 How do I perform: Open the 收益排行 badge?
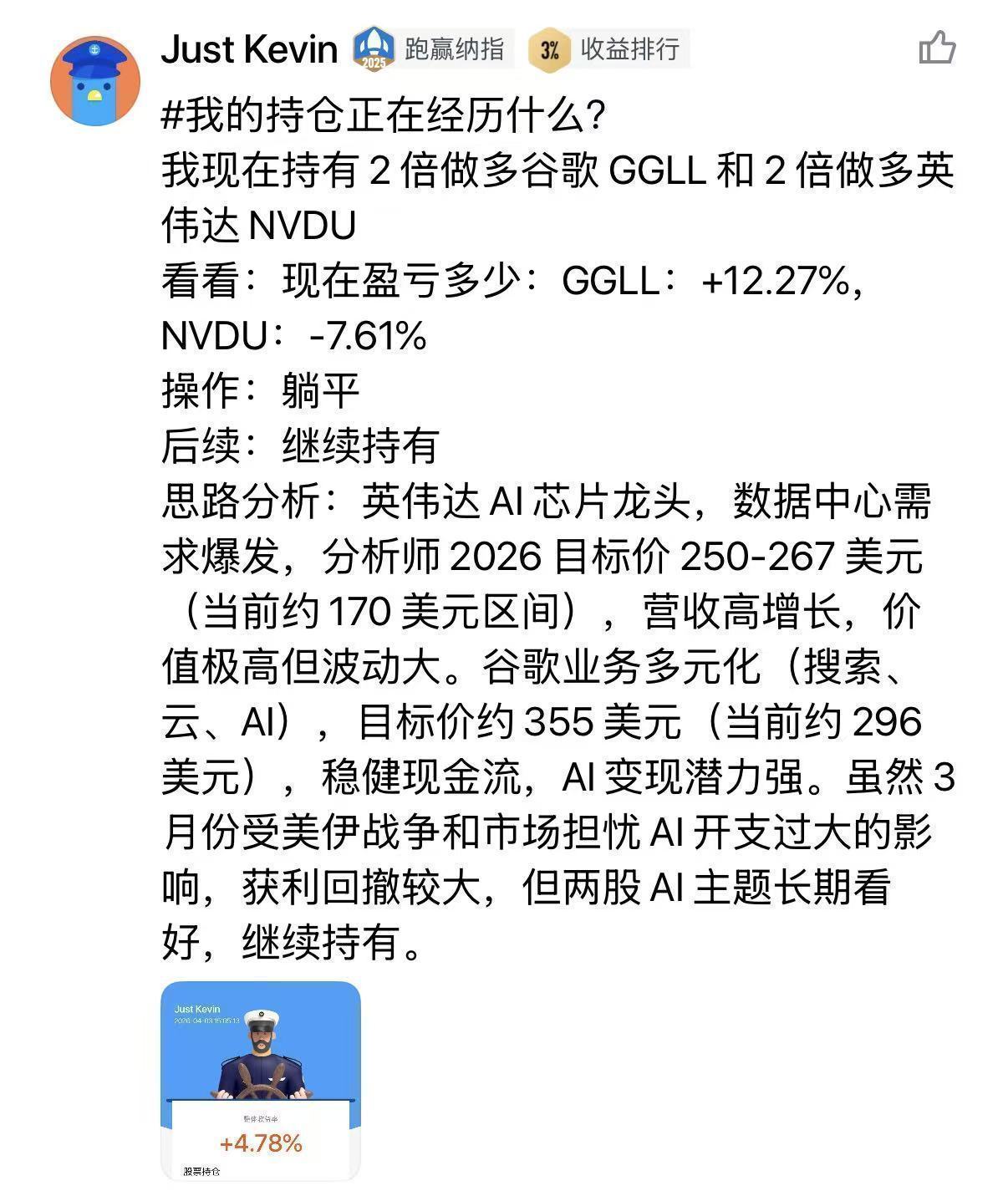click(x=608, y=48)
